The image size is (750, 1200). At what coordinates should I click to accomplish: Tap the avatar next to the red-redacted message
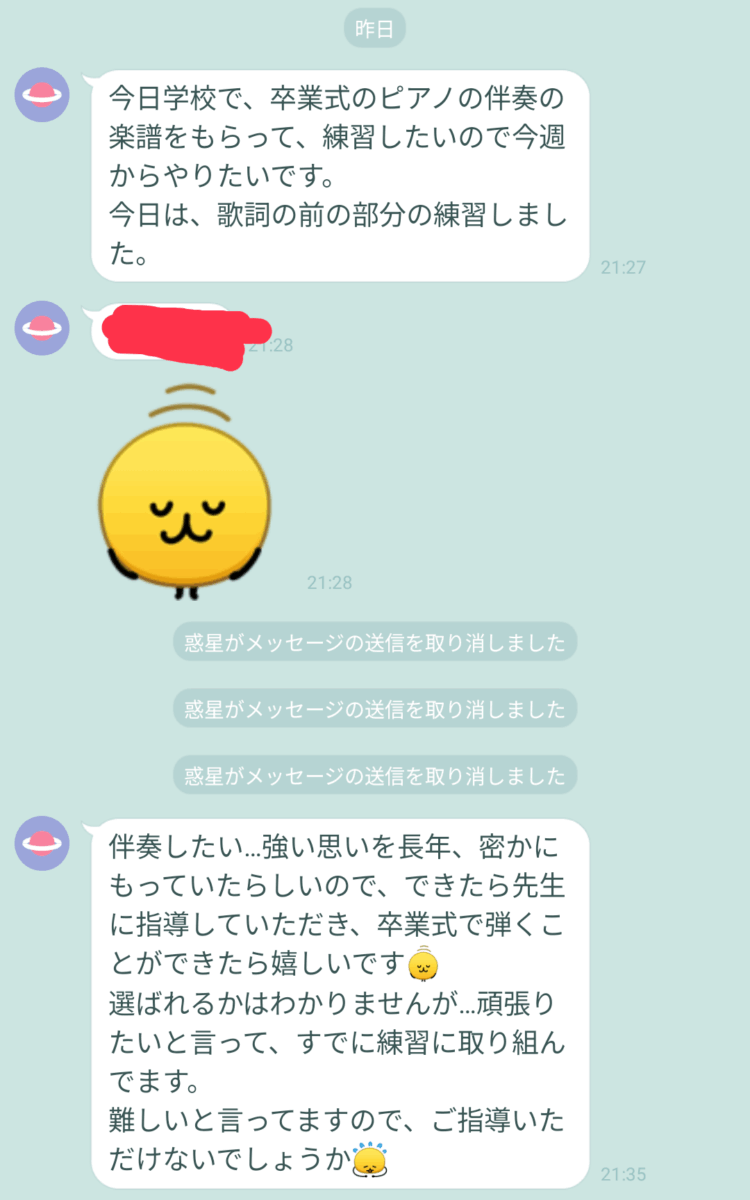click(x=42, y=326)
